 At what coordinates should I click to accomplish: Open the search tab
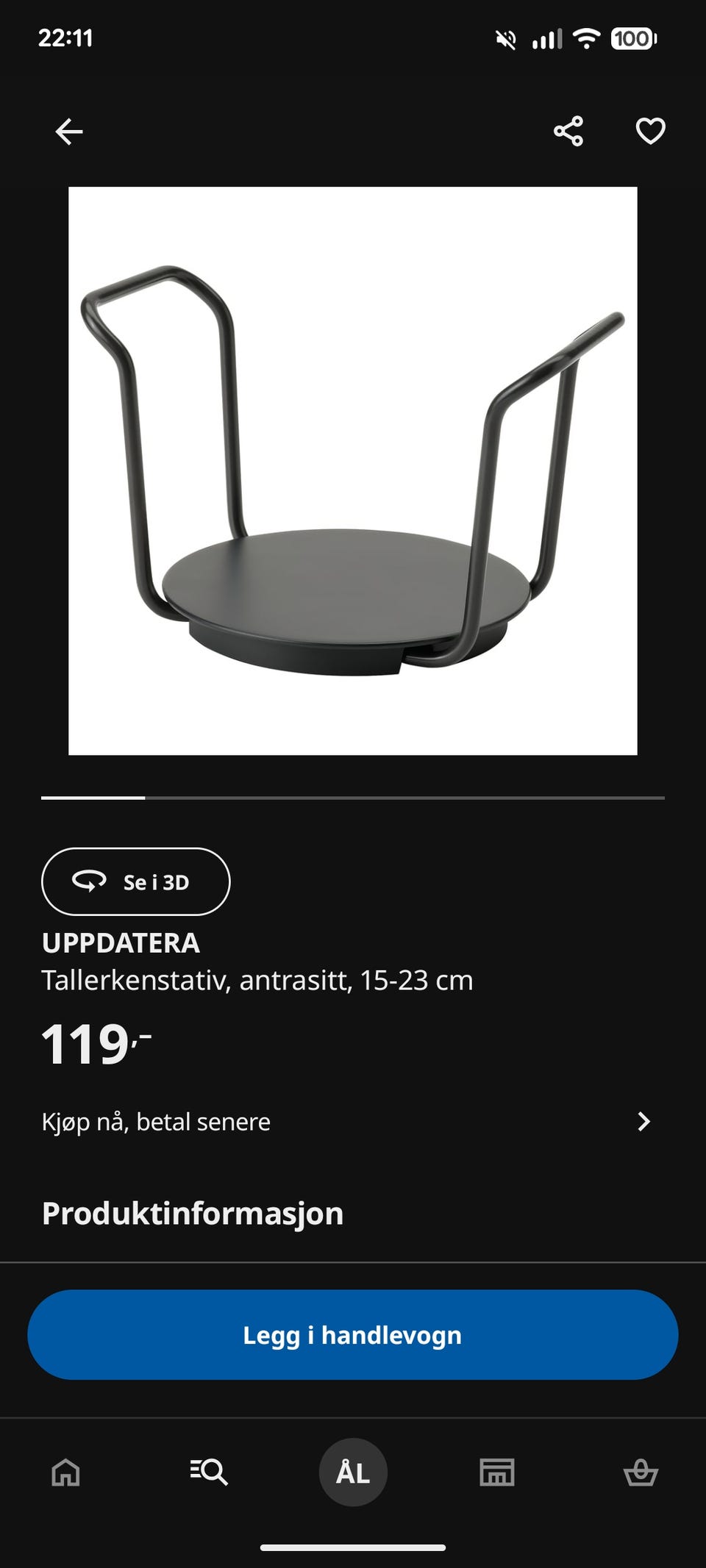click(209, 1472)
